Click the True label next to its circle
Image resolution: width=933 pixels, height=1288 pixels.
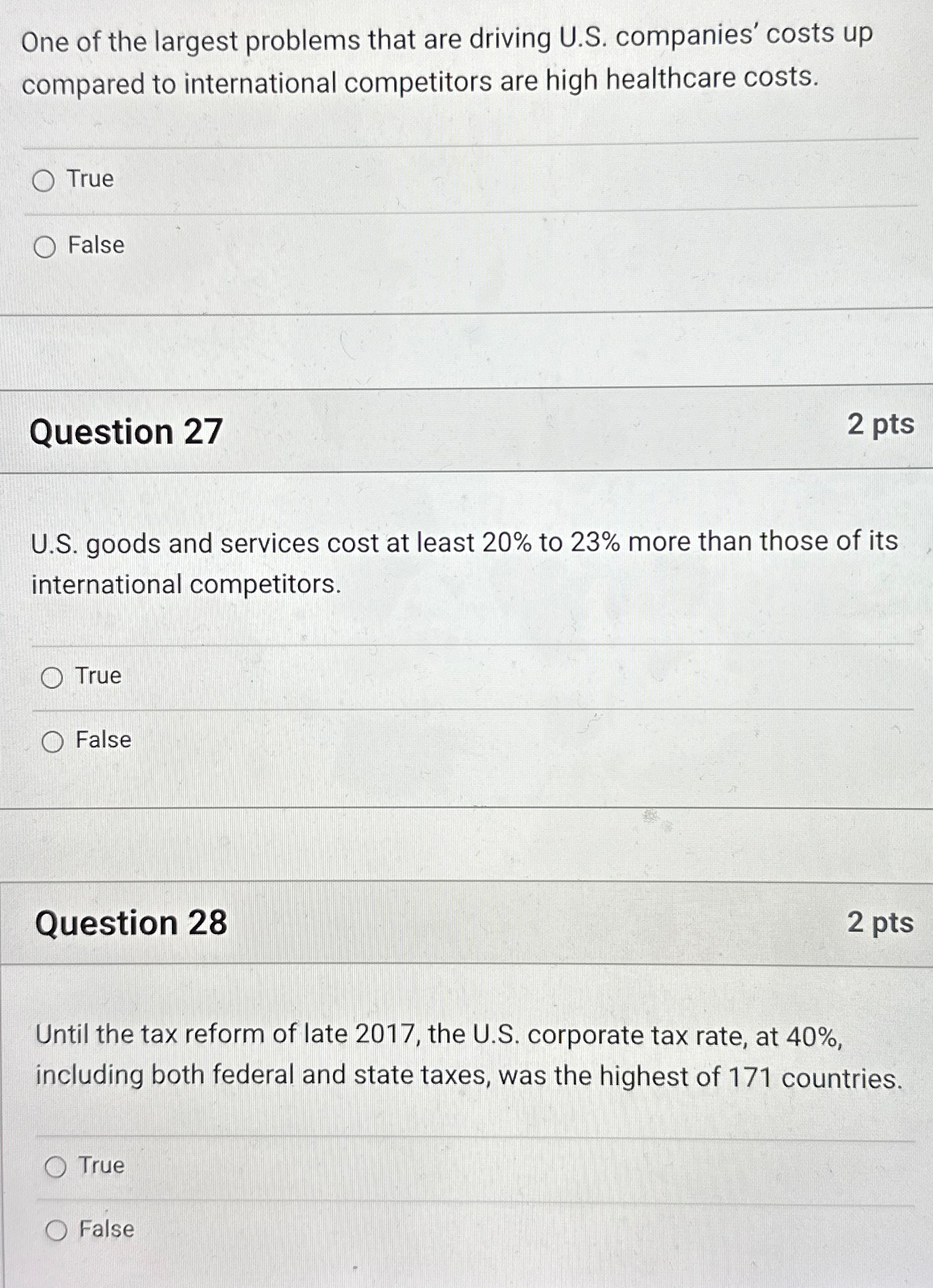[91, 180]
